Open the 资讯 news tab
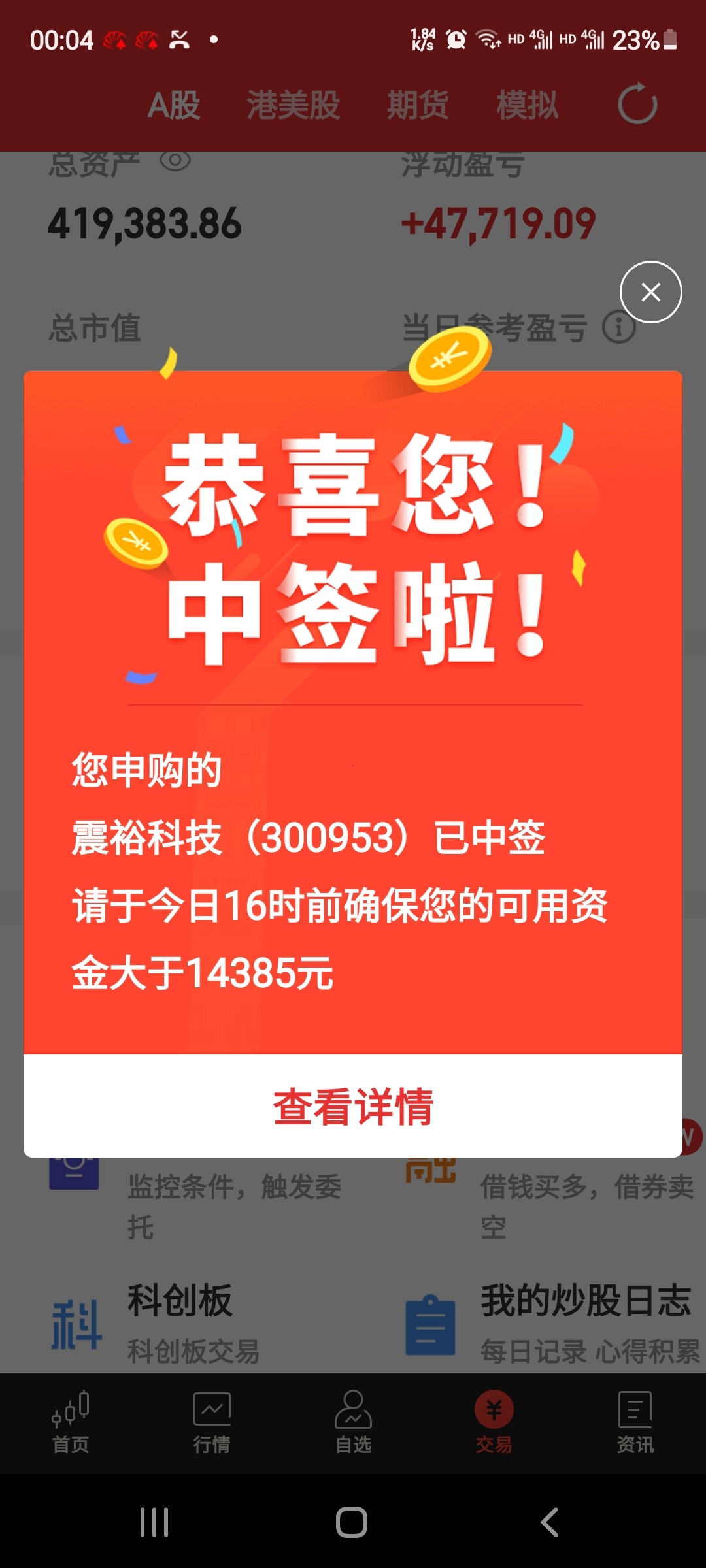The image size is (706, 1568). (635, 1423)
